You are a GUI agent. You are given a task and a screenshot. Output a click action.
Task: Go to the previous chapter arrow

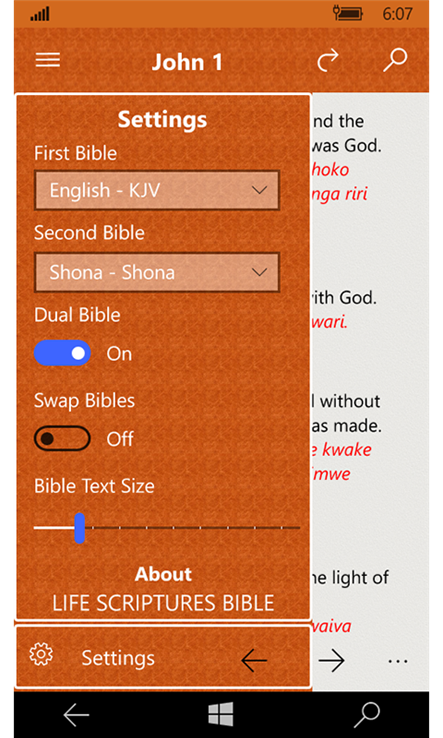pyautogui.click(x=254, y=661)
